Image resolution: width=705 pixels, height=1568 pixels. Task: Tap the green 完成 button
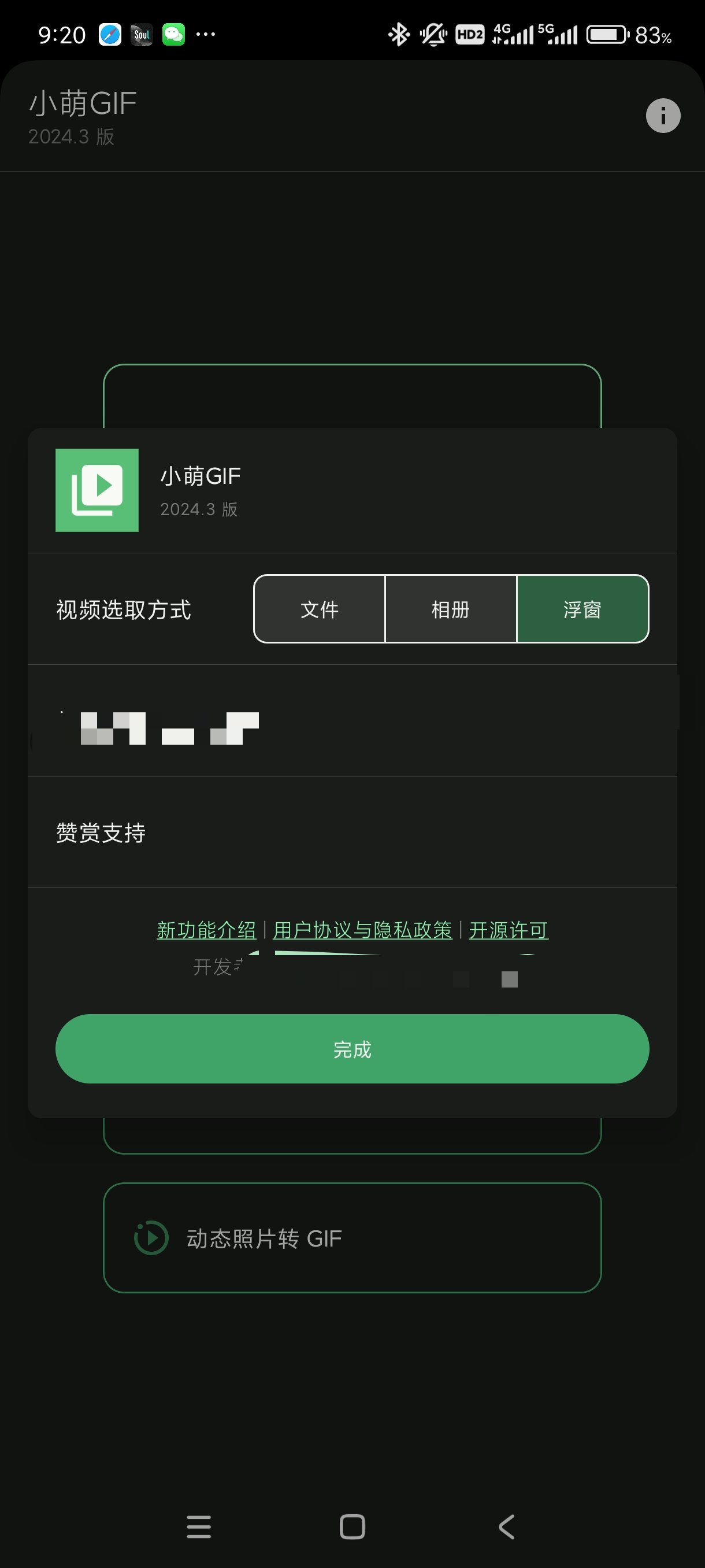[x=352, y=1049]
